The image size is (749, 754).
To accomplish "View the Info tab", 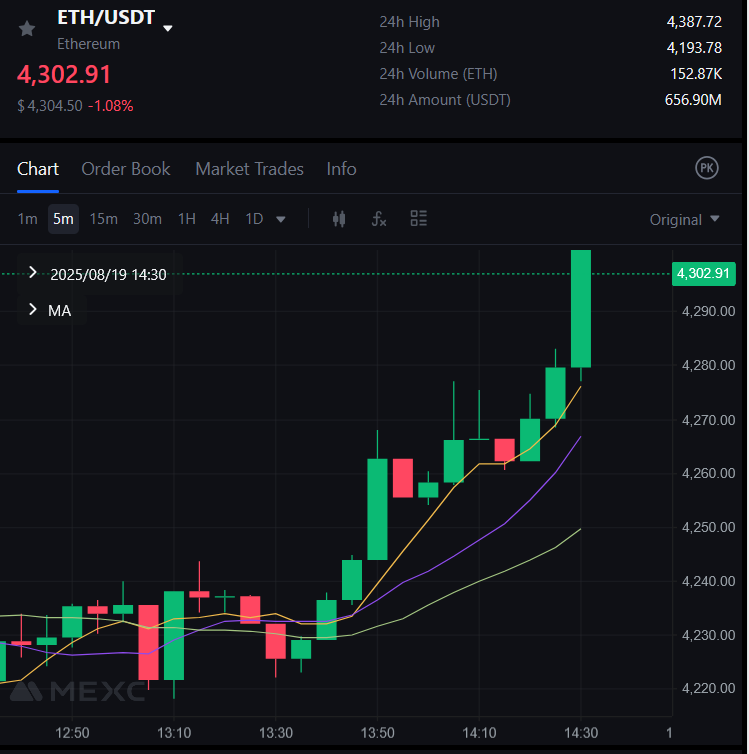I will coord(341,169).
